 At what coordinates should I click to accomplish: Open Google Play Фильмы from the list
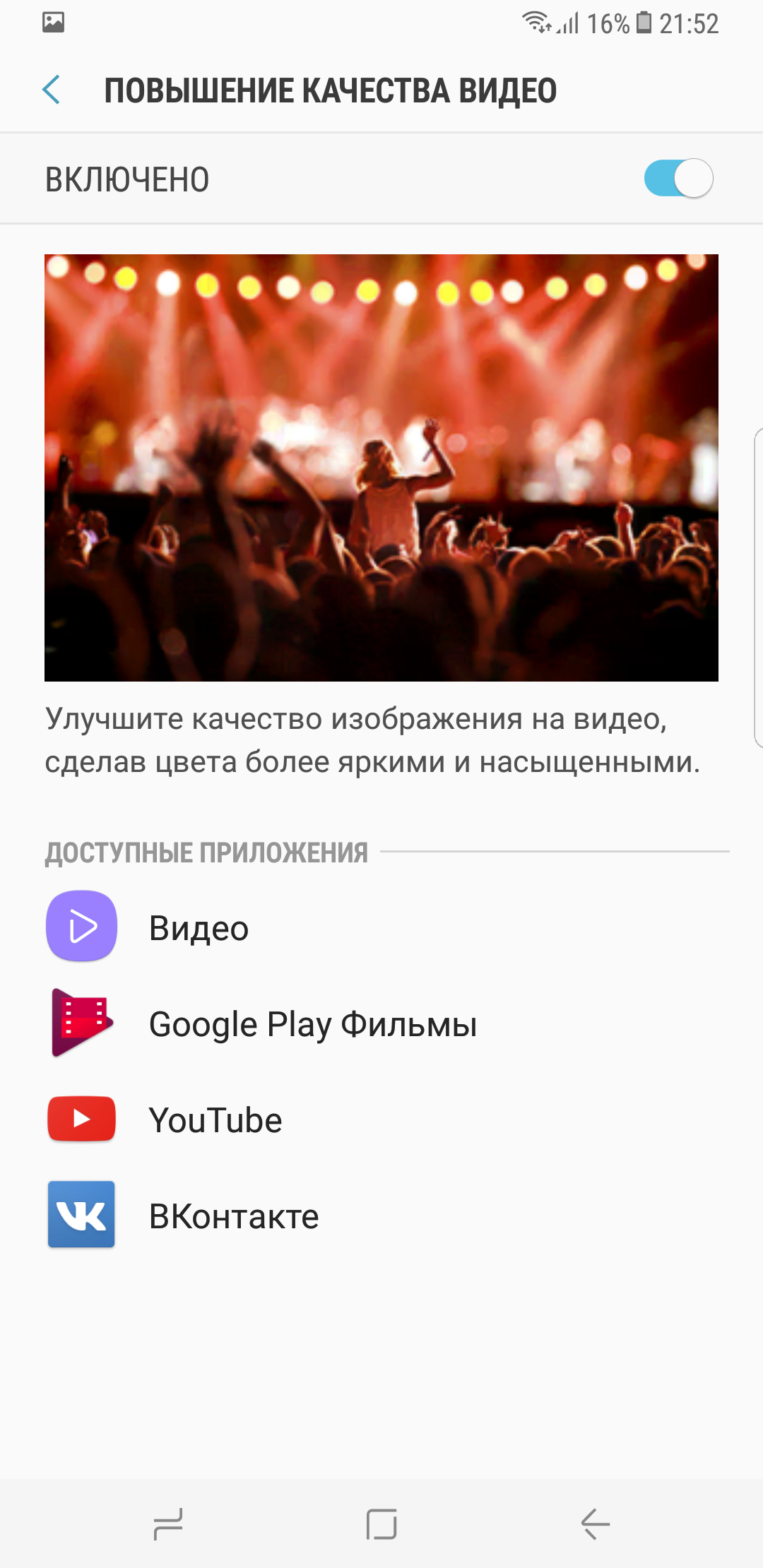tap(381, 1023)
